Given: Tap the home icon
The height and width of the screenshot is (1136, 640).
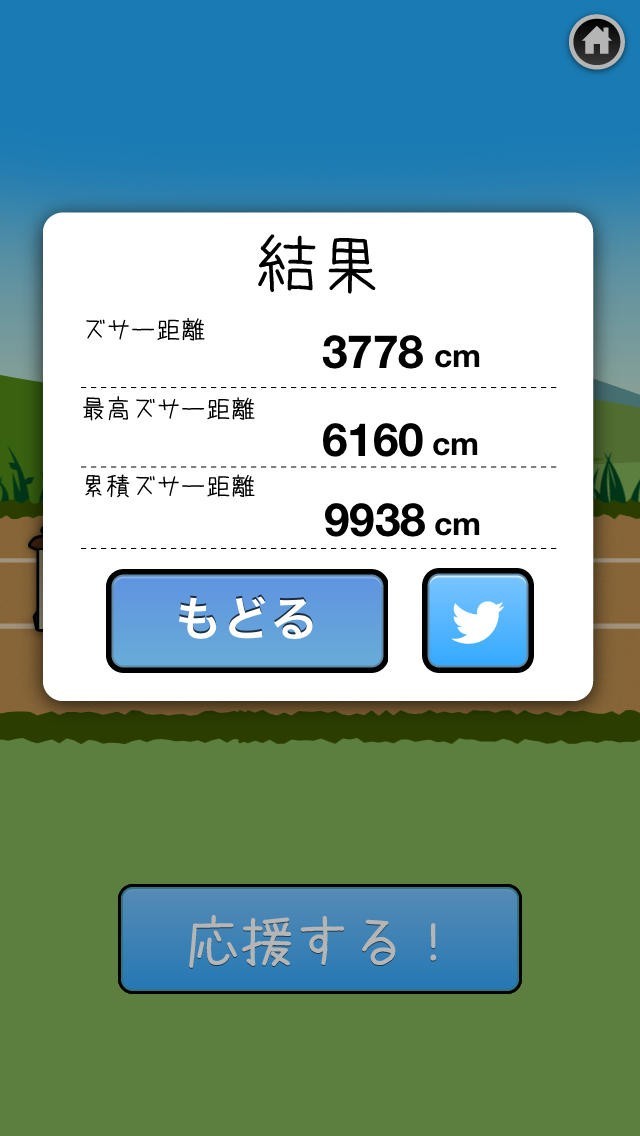Looking at the screenshot, I should pos(597,42).
